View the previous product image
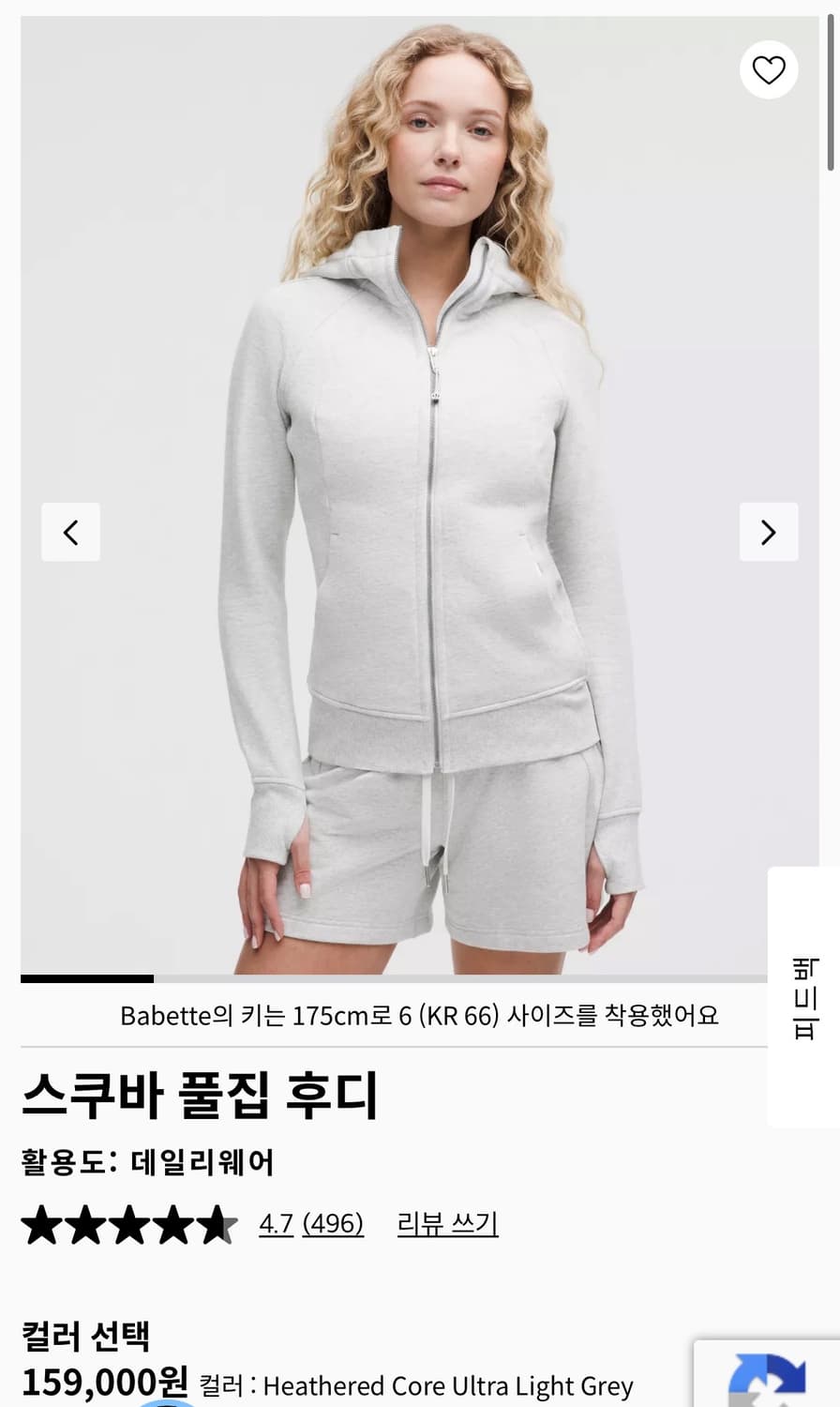The height and width of the screenshot is (1407, 840). point(70,532)
